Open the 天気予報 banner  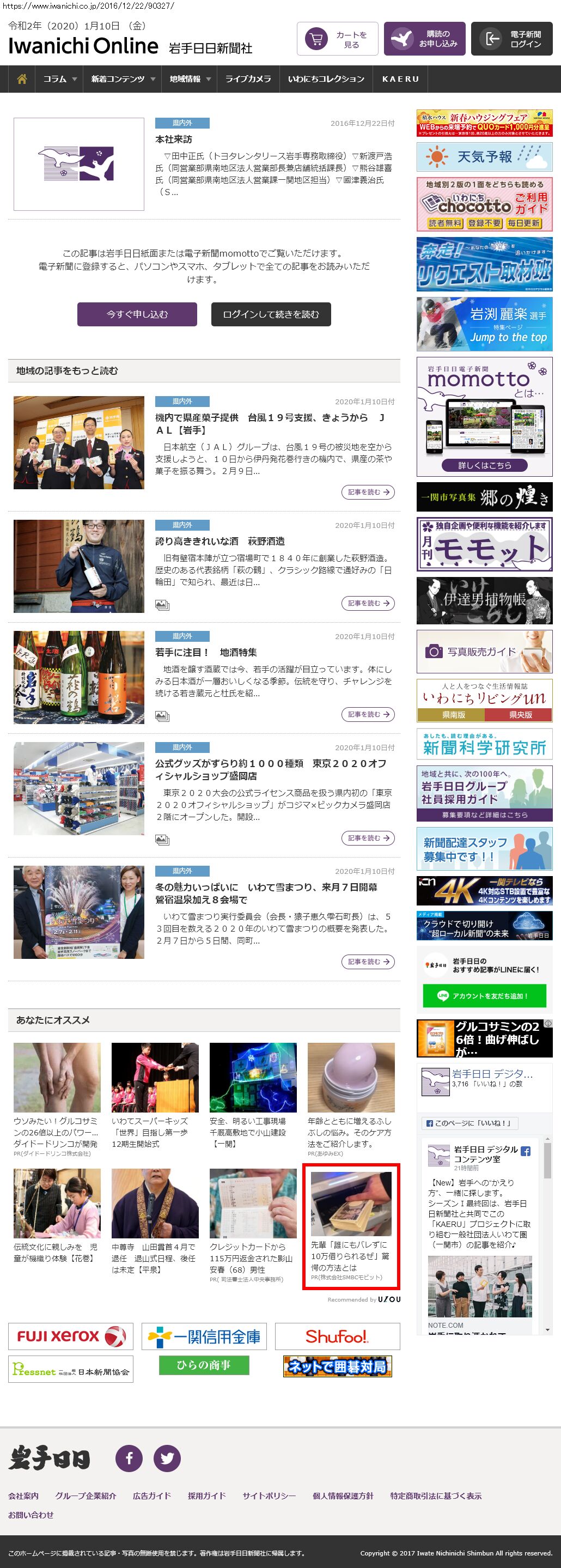click(x=484, y=157)
